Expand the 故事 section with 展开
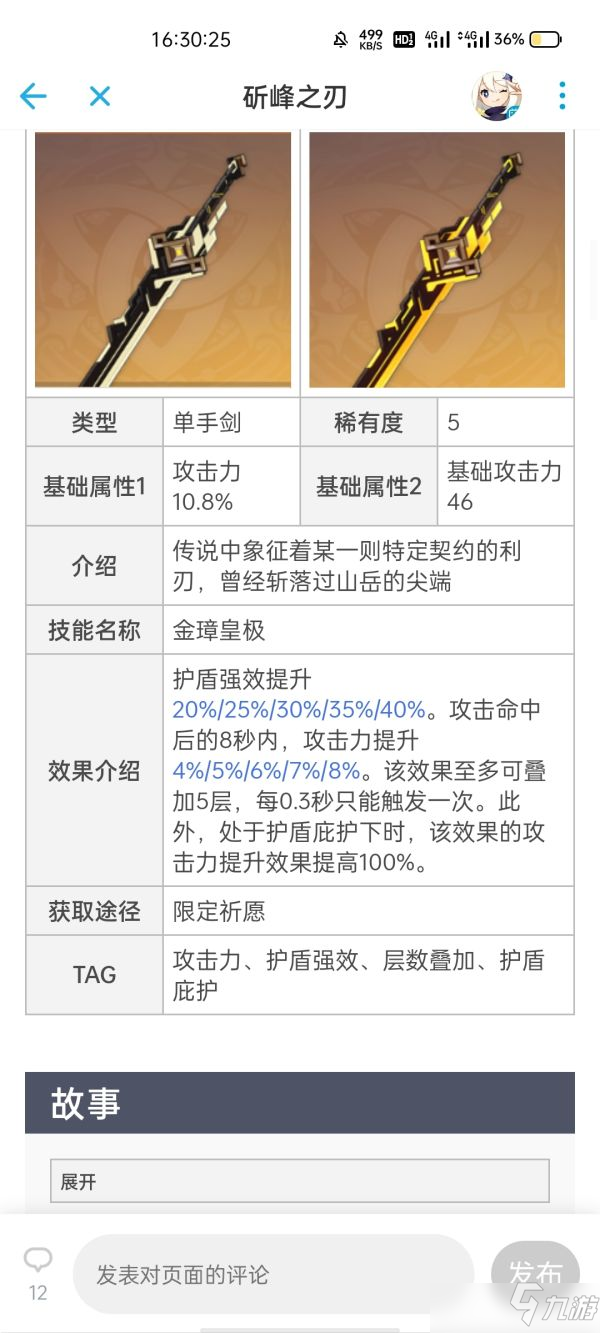 pos(299,1181)
